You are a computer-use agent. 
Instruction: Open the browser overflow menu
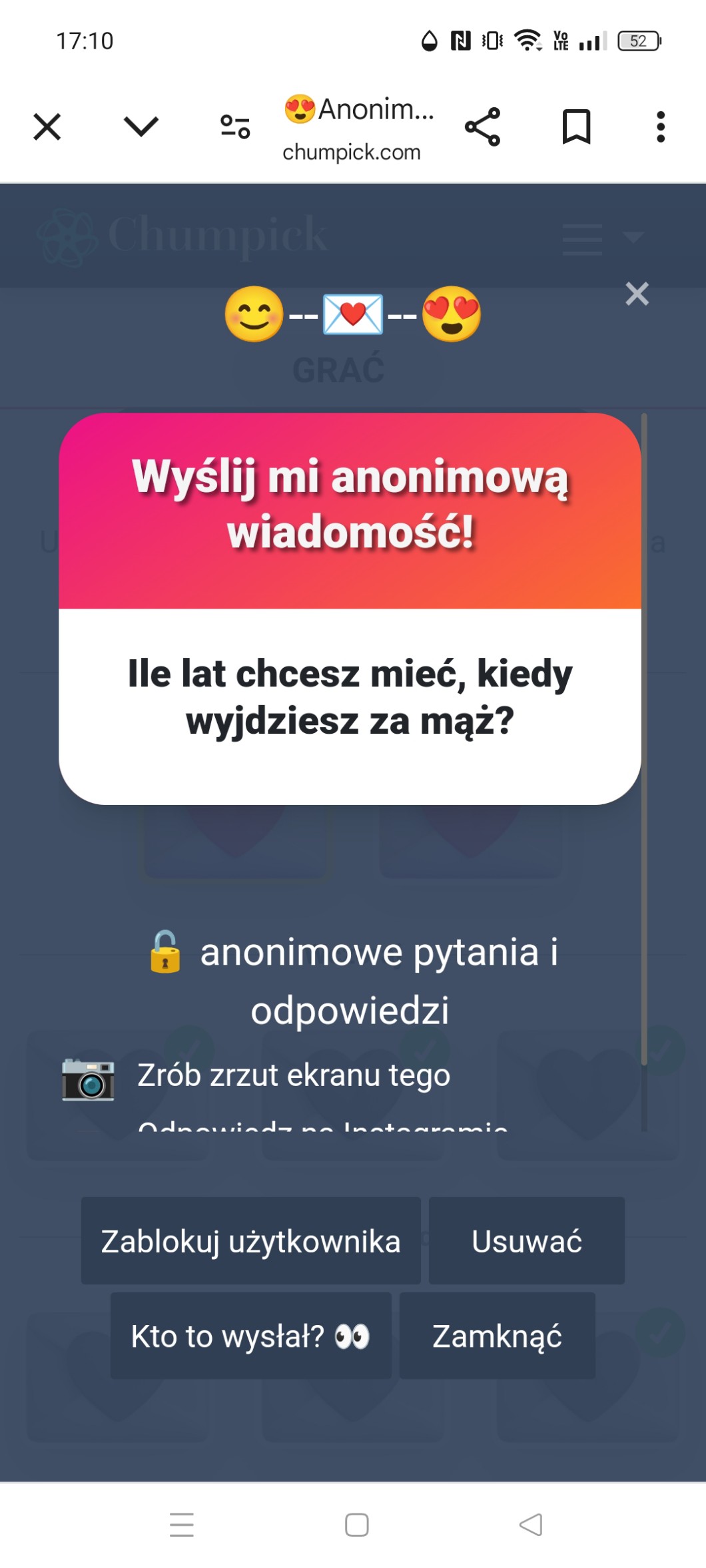pos(660,127)
